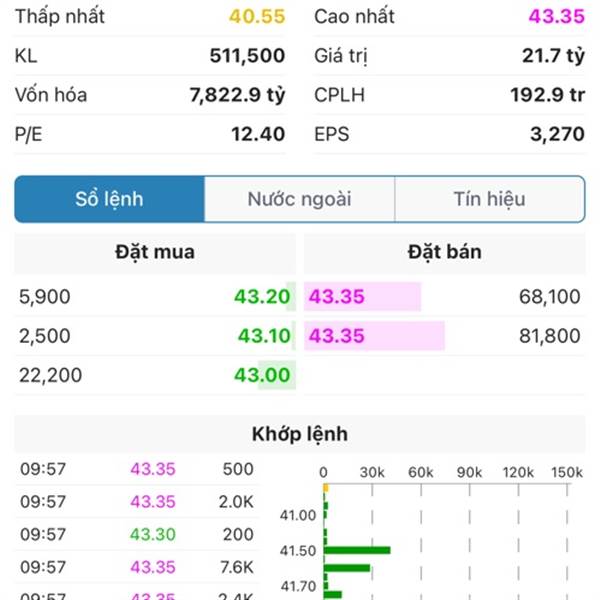Switch to the Nước ngoài tab
Image resolution: width=600 pixels, height=600 pixels.
(x=299, y=199)
